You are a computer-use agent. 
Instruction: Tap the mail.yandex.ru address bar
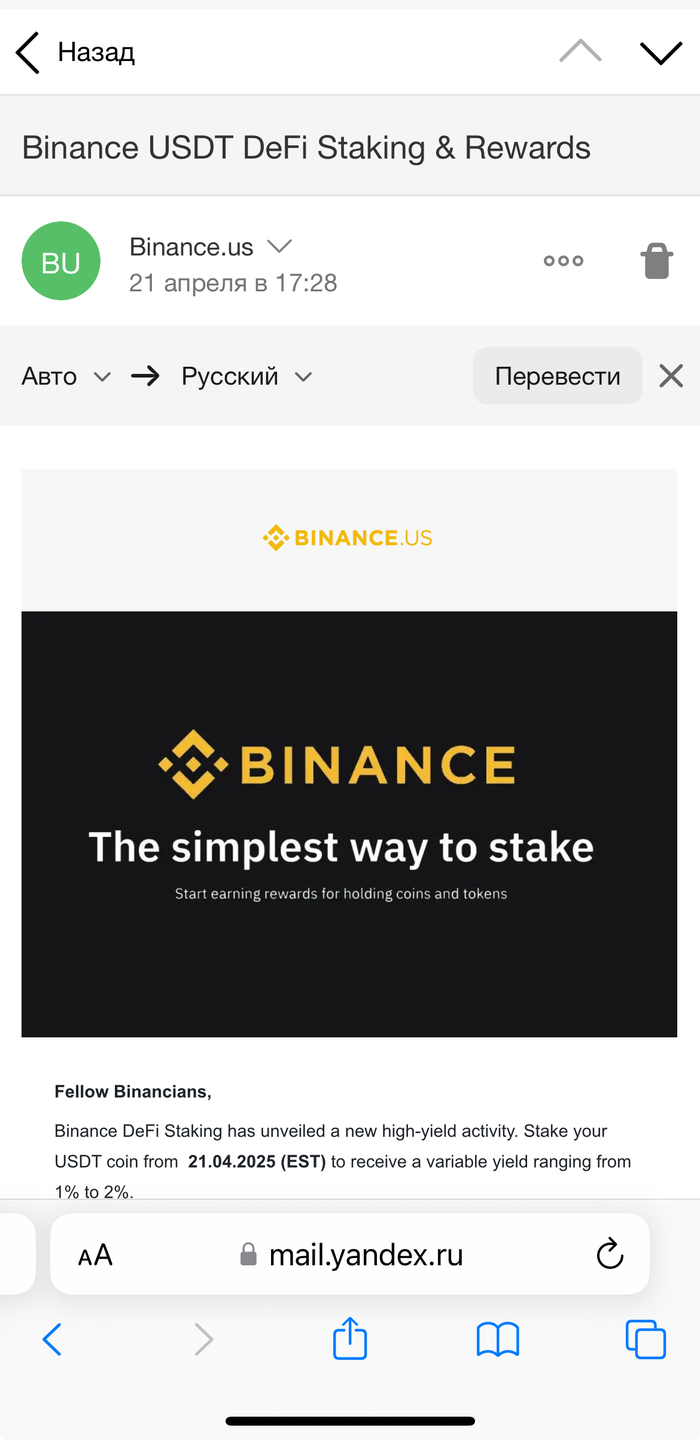pyautogui.click(x=365, y=1255)
